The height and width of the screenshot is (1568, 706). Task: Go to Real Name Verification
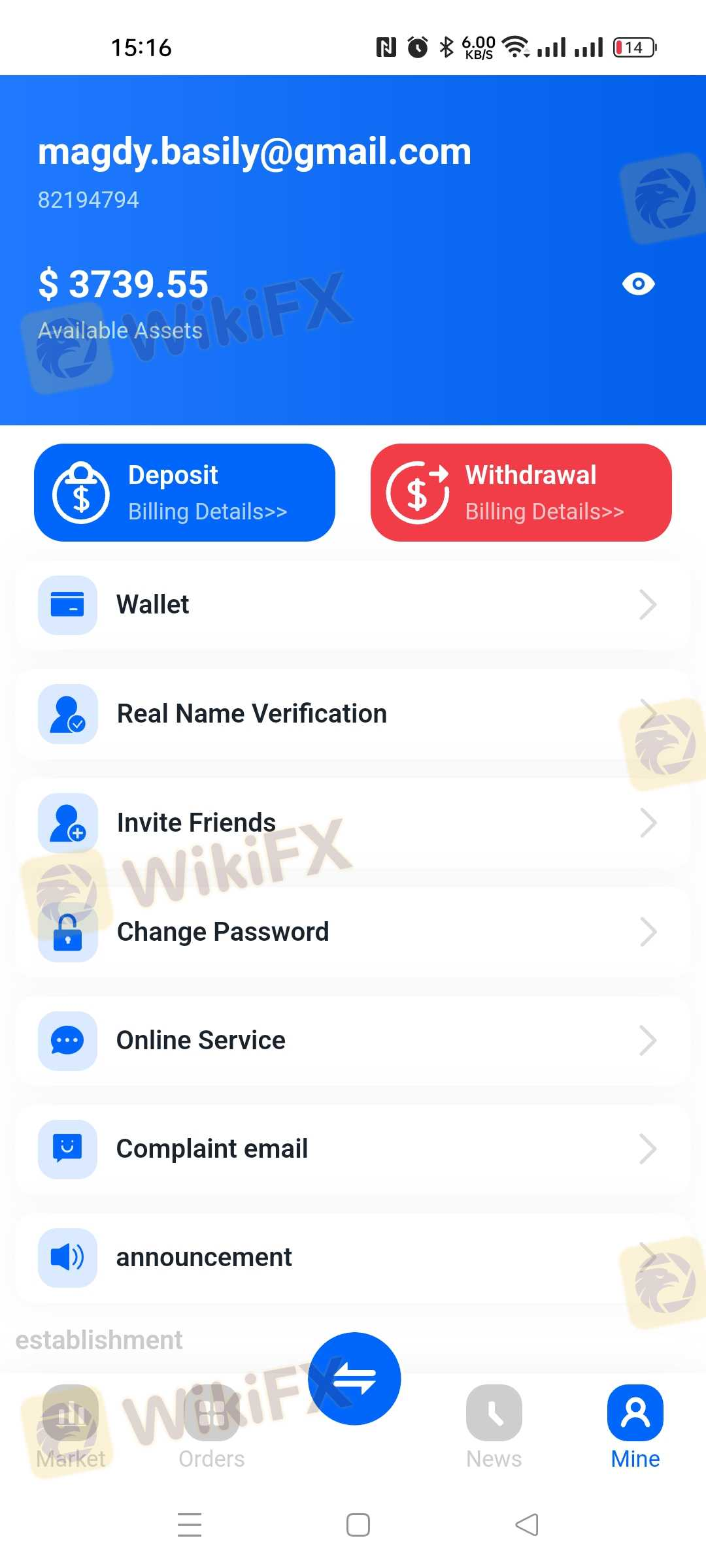pos(353,713)
